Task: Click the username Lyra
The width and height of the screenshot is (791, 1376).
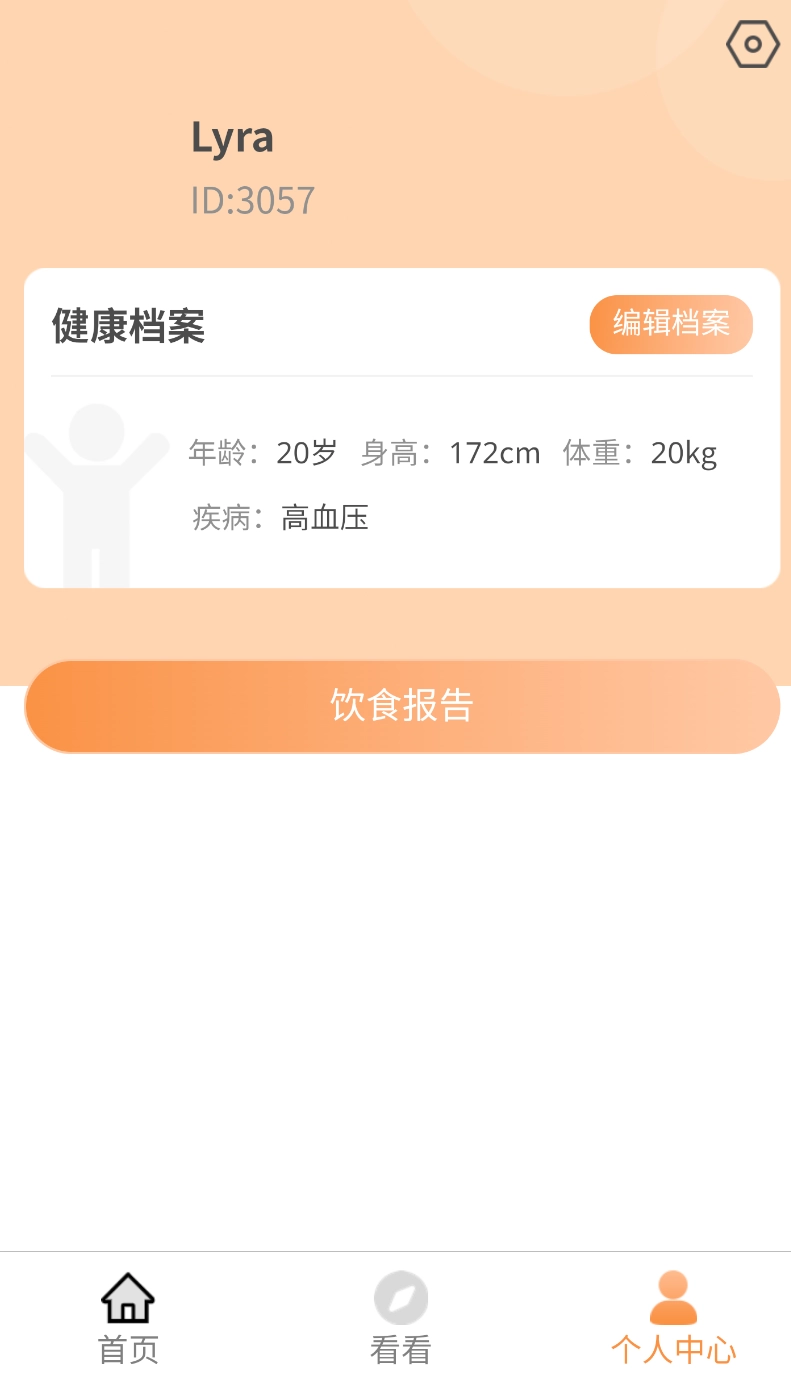Action: 233,137
